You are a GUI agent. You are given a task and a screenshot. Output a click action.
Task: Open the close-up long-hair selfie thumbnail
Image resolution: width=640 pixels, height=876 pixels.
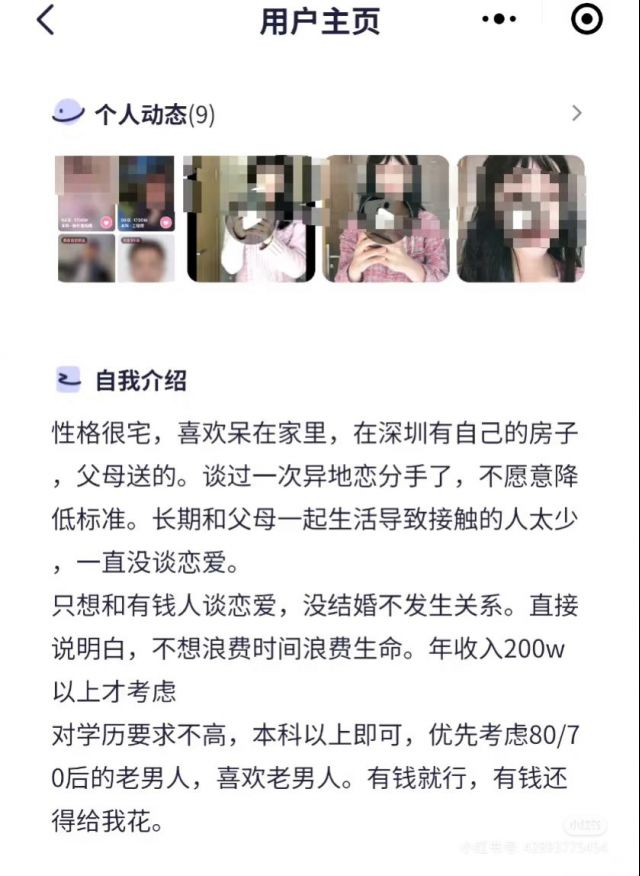tap(520, 218)
